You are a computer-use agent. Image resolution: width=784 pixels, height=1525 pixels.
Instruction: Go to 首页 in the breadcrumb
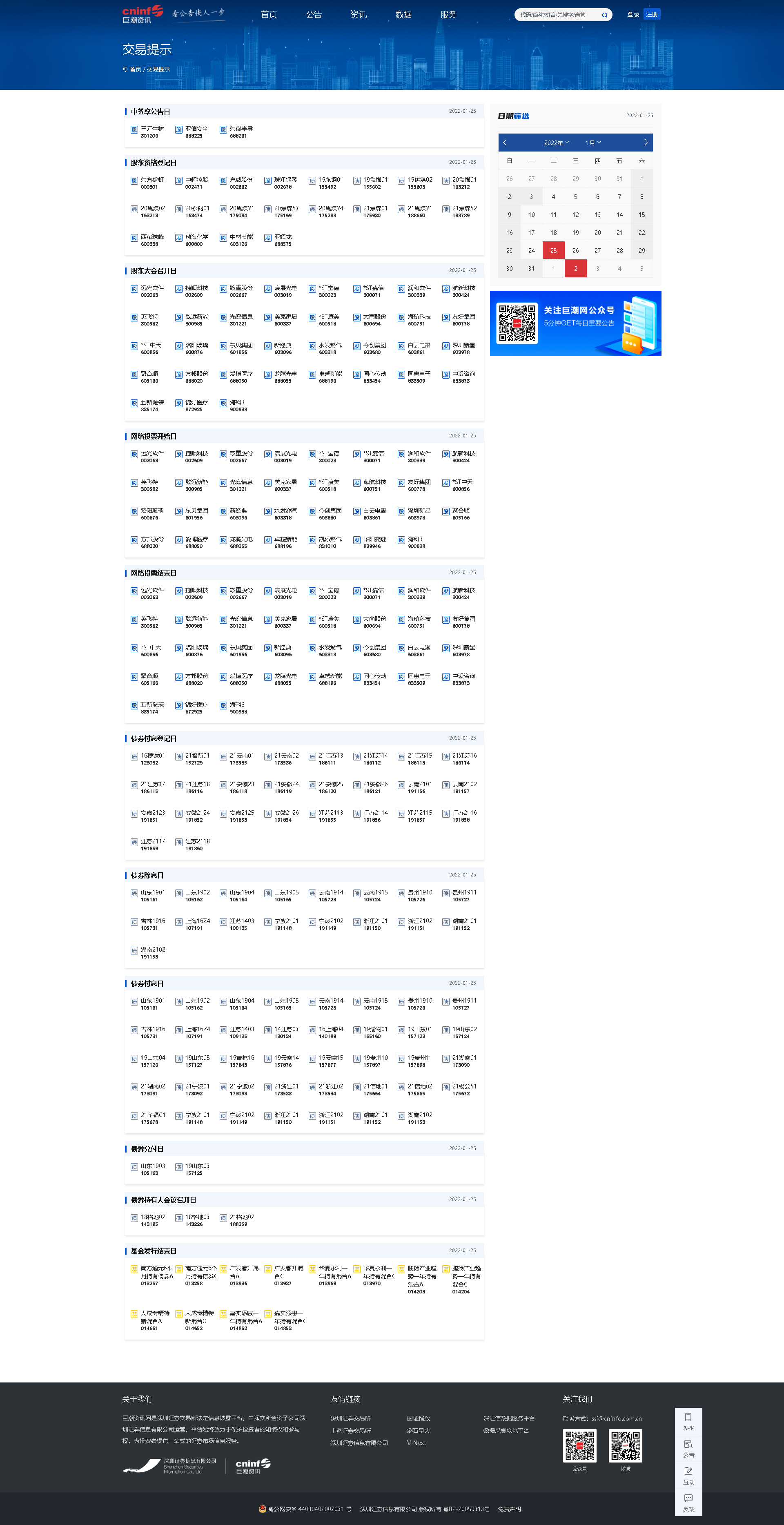[135, 69]
